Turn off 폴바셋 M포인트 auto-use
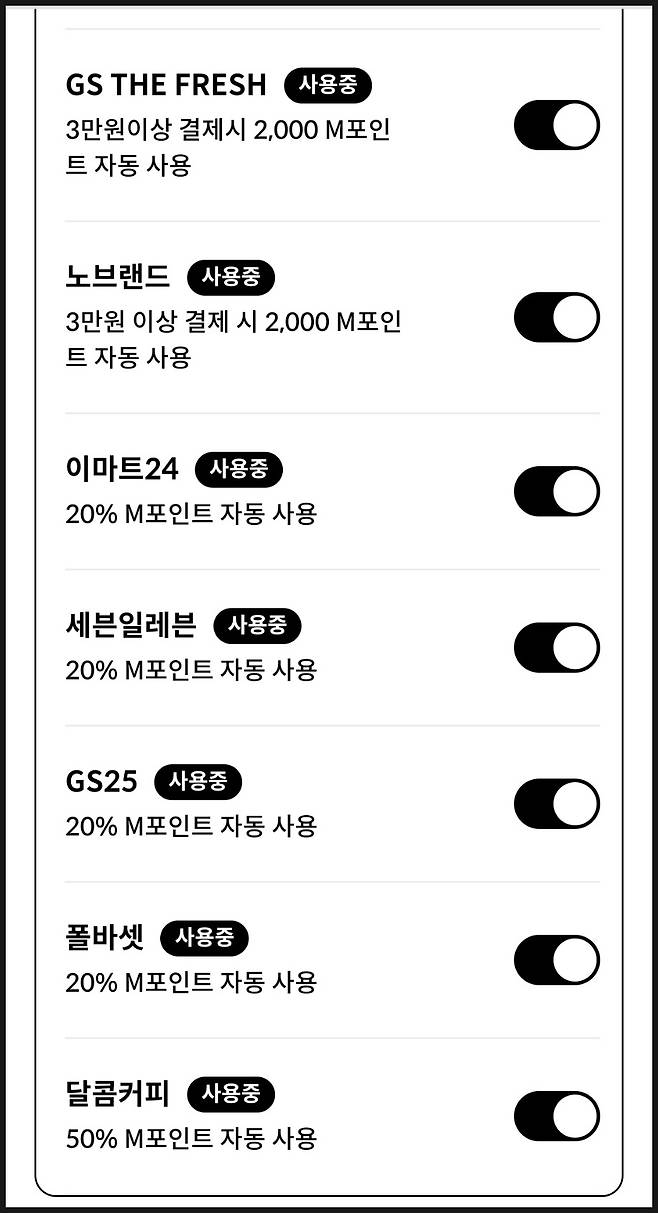The height and width of the screenshot is (1213, 658). [556, 960]
